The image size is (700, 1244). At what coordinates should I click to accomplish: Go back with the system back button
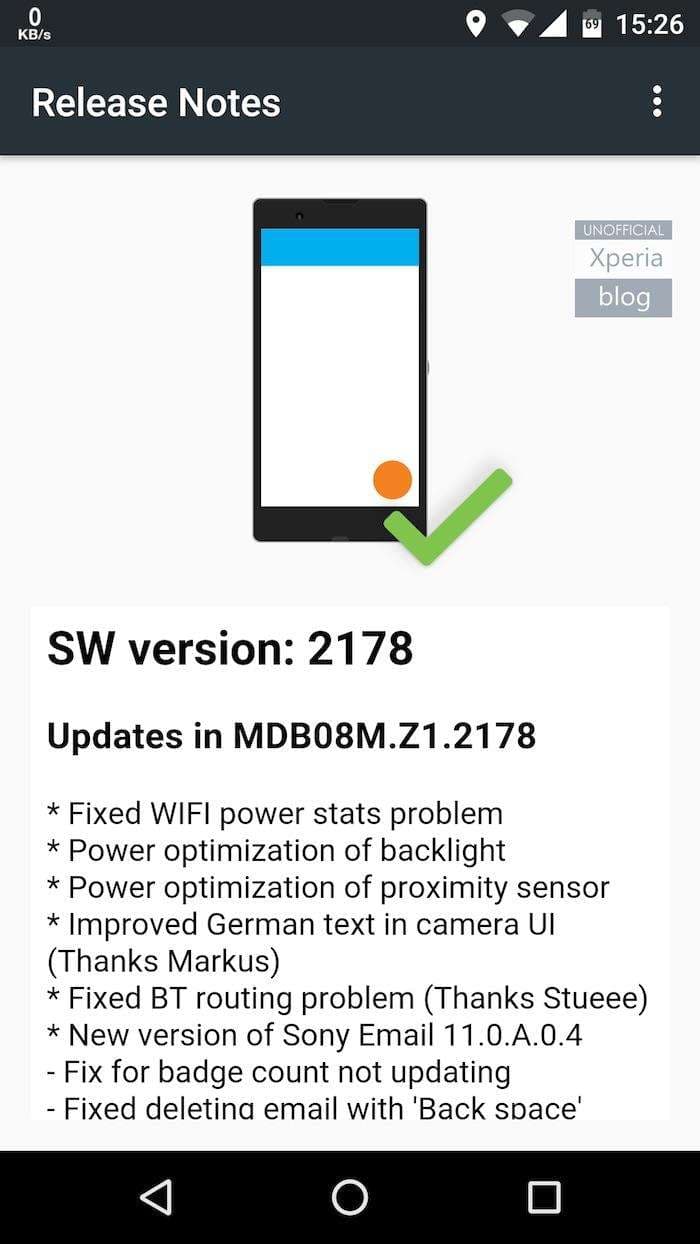(x=156, y=1196)
